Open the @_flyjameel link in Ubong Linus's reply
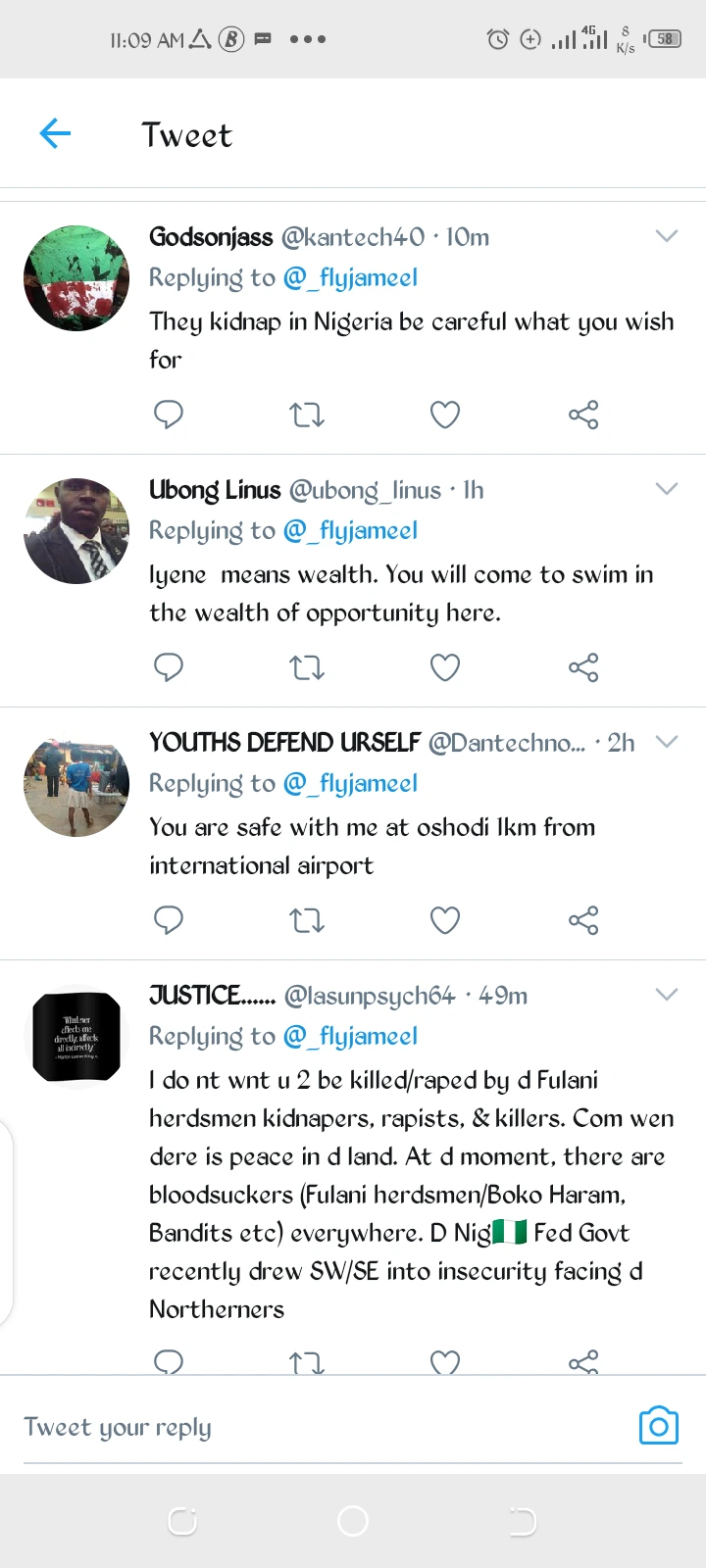This screenshot has width=706, height=1568. coord(350,530)
